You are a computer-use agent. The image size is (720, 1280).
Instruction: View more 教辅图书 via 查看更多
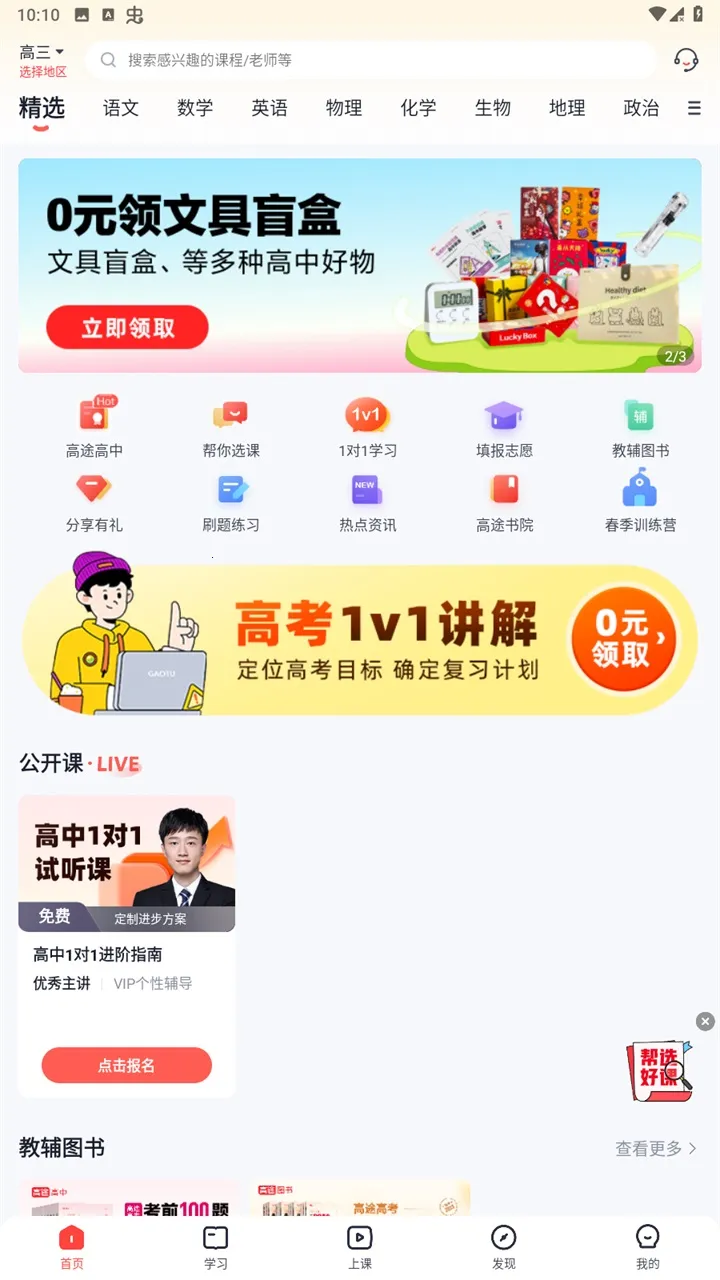click(x=656, y=1149)
